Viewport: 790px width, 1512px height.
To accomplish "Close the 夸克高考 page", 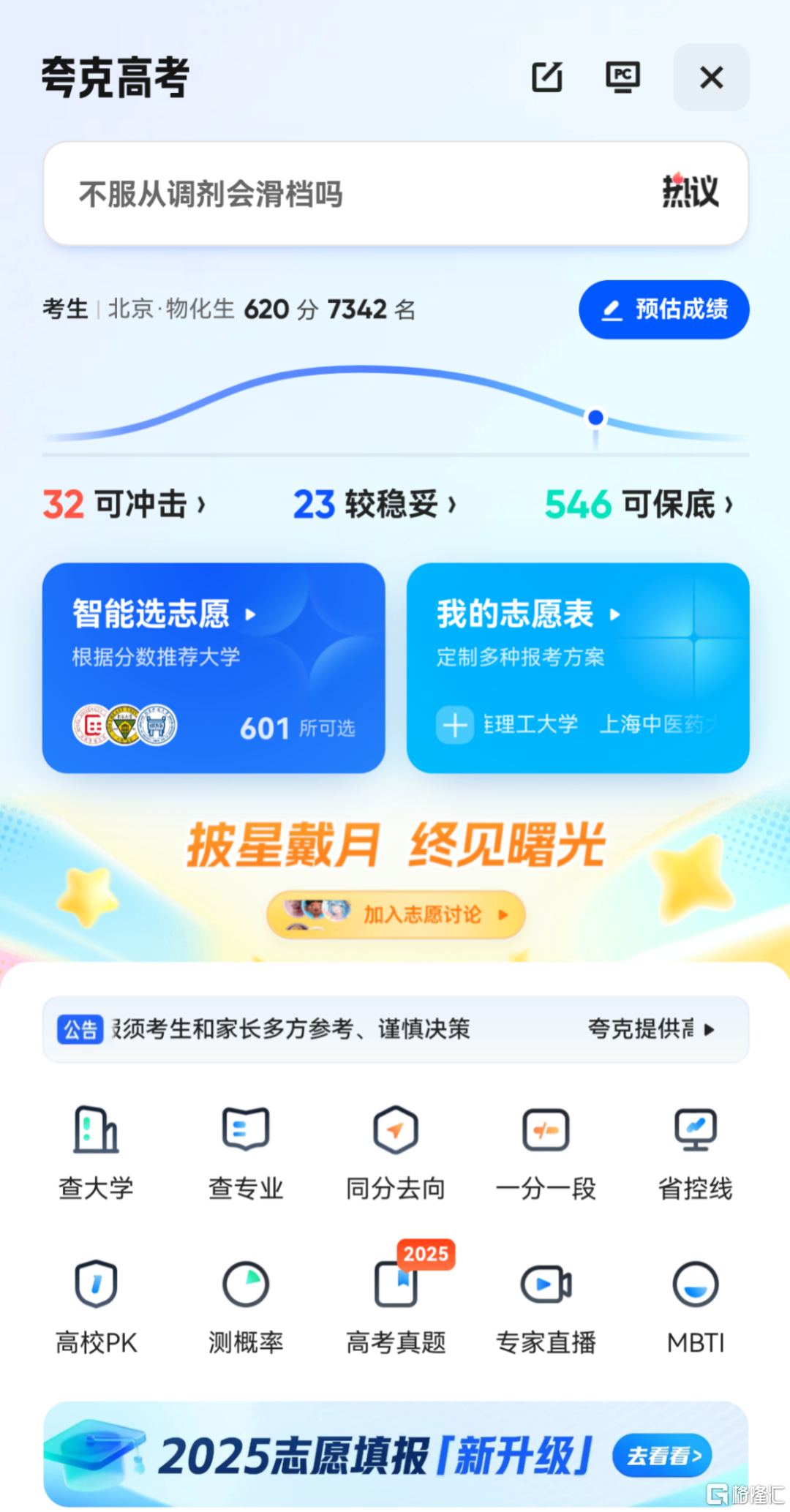I will click(711, 78).
